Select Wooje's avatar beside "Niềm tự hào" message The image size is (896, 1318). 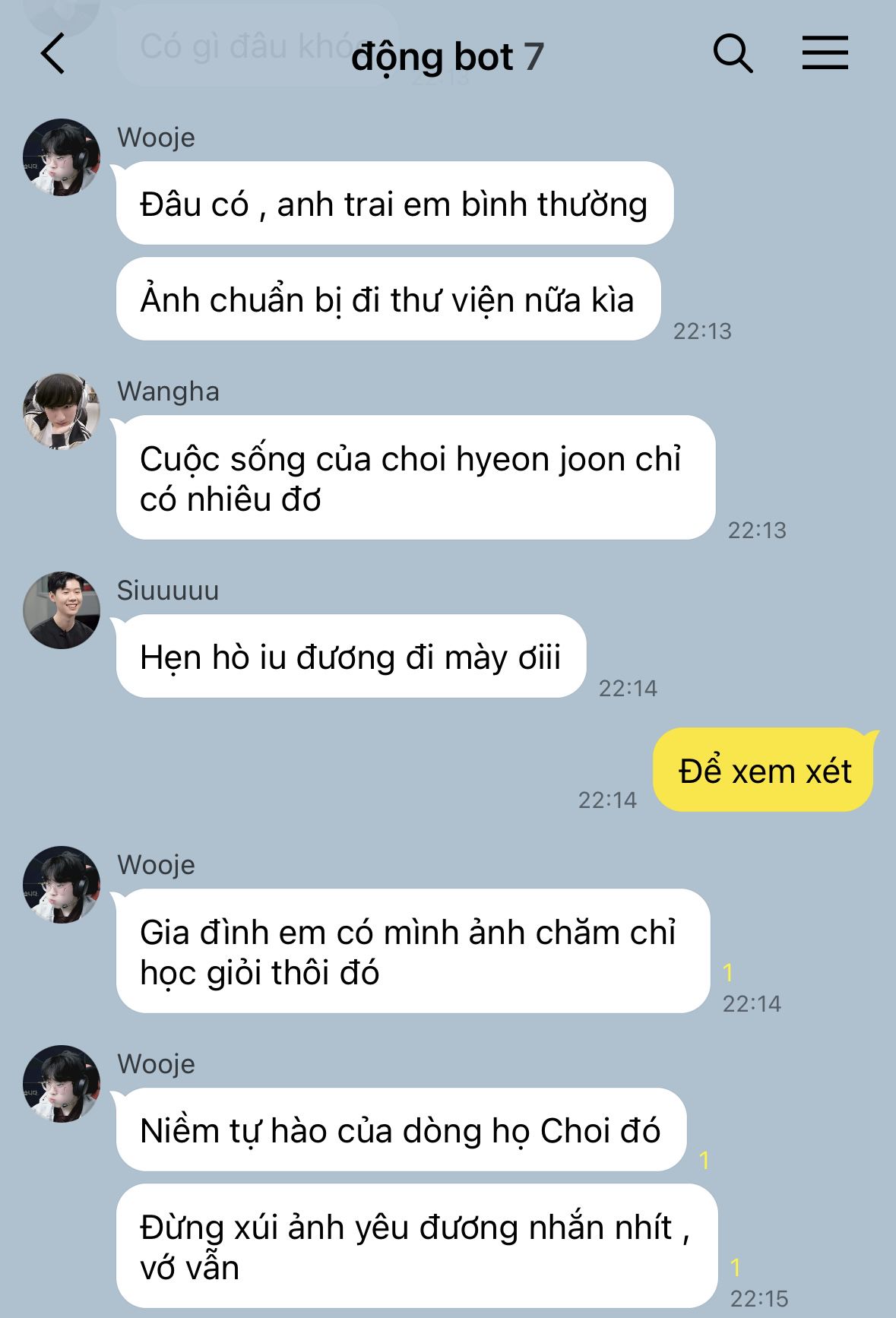point(62,1084)
